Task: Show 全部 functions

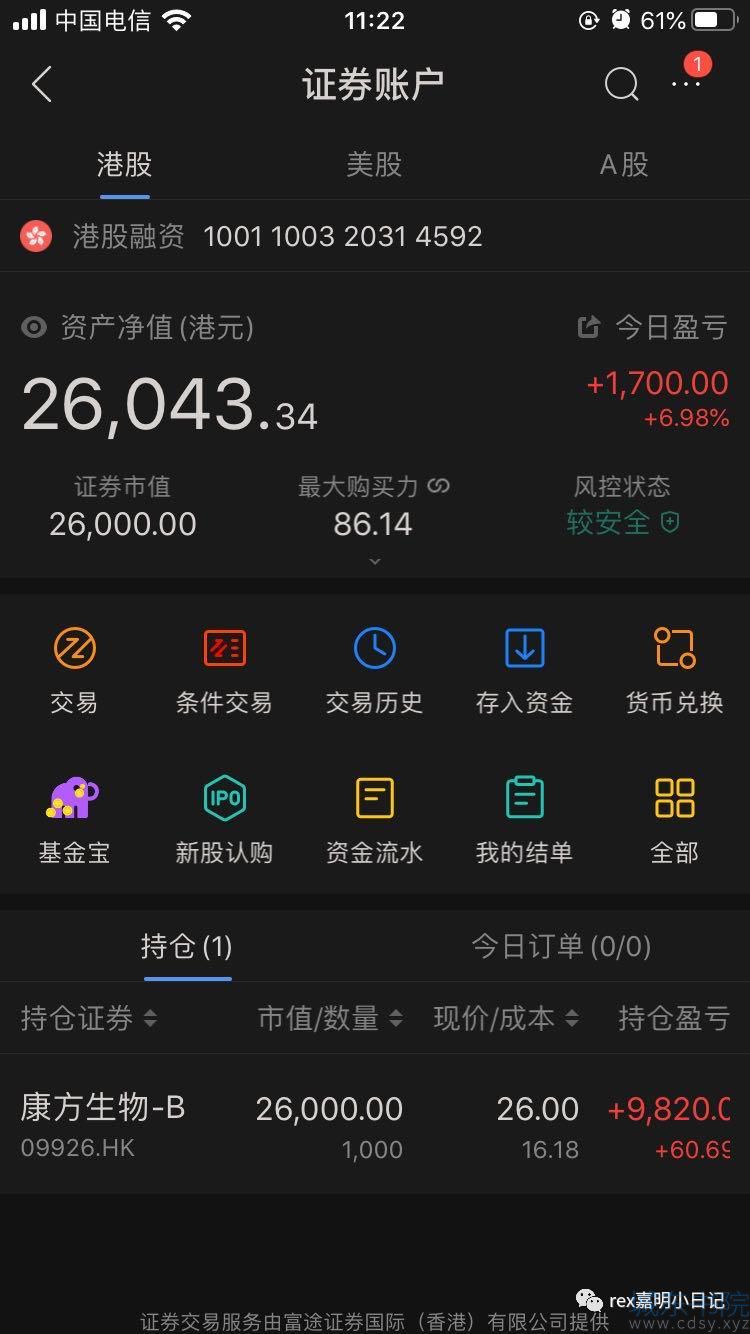Action: point(674,820)
